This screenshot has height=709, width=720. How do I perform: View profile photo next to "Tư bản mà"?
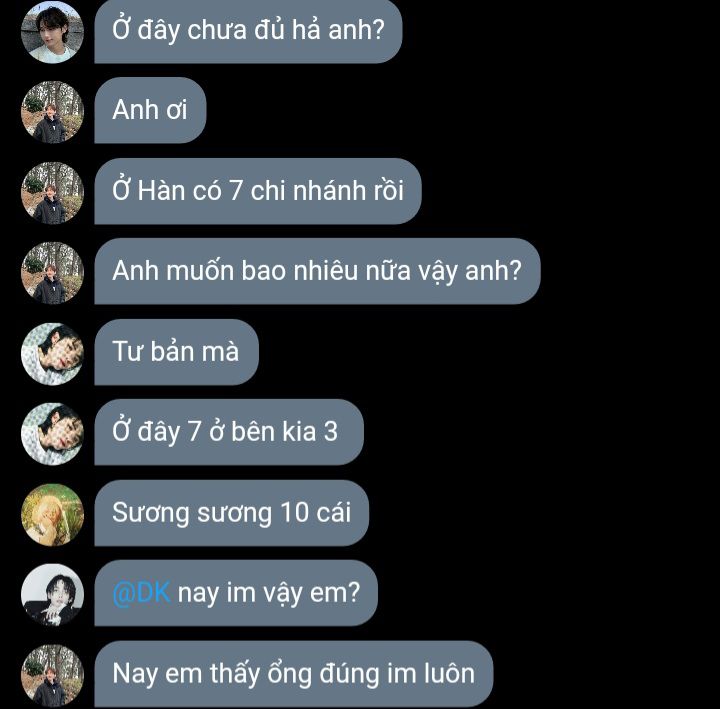coord(52,352)
